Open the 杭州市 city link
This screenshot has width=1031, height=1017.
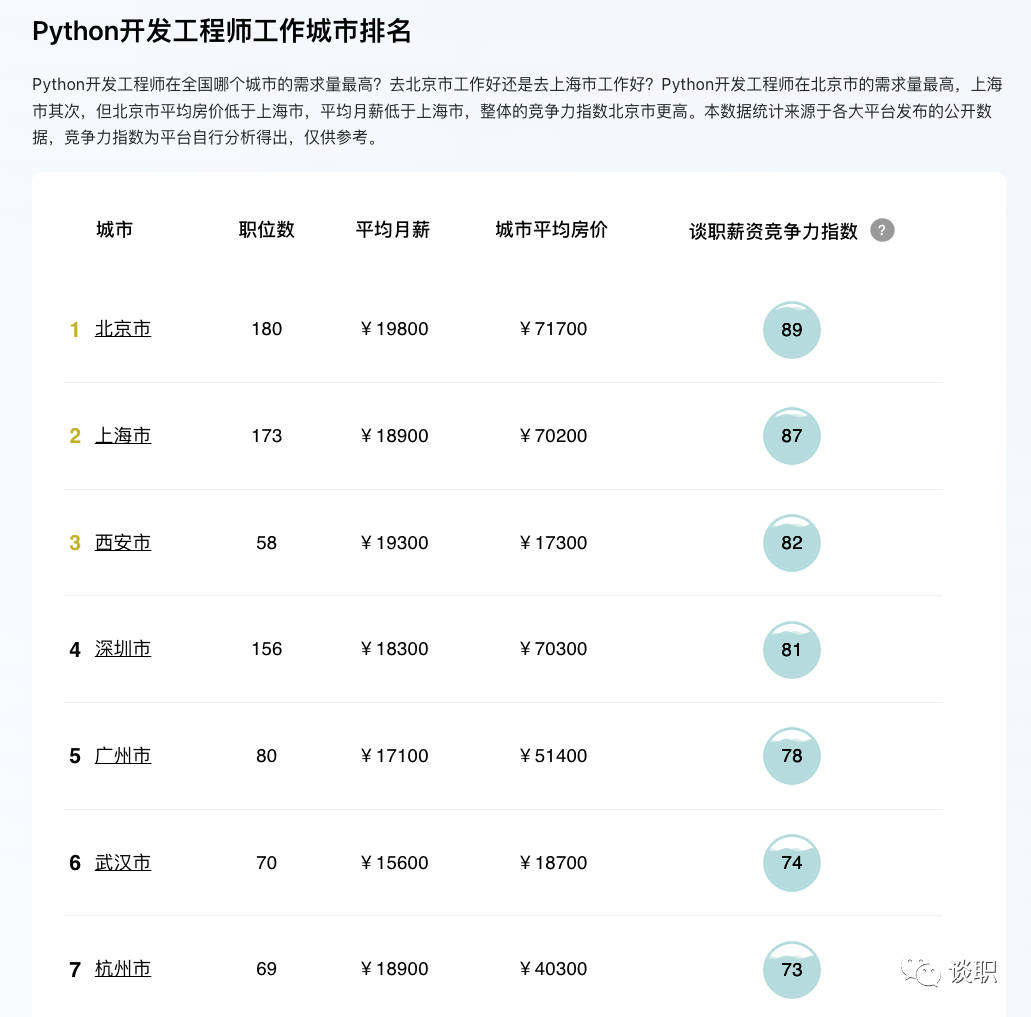[x=123, y=969]
